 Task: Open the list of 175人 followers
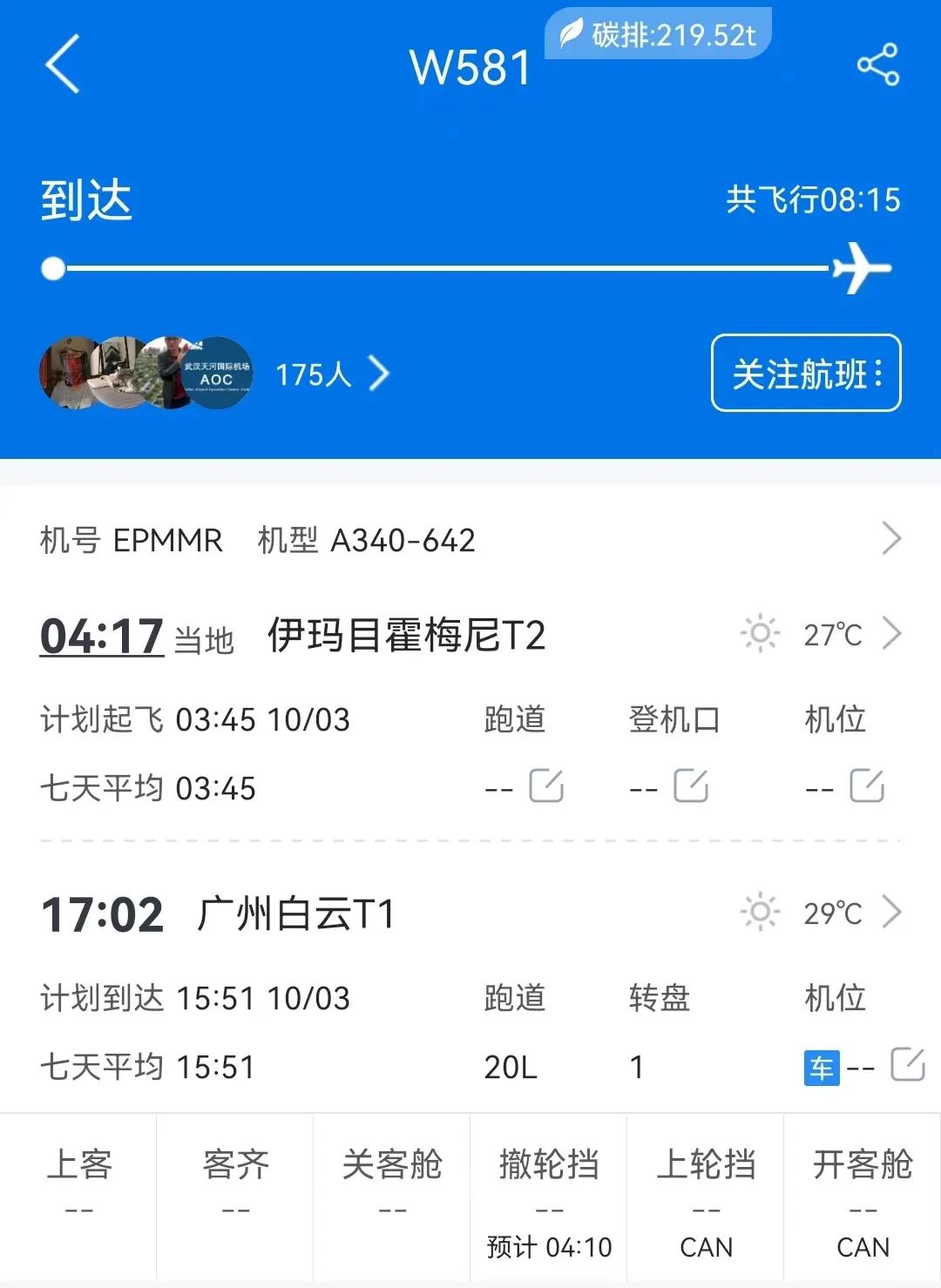pyautogui.click(x=331, y=374)
